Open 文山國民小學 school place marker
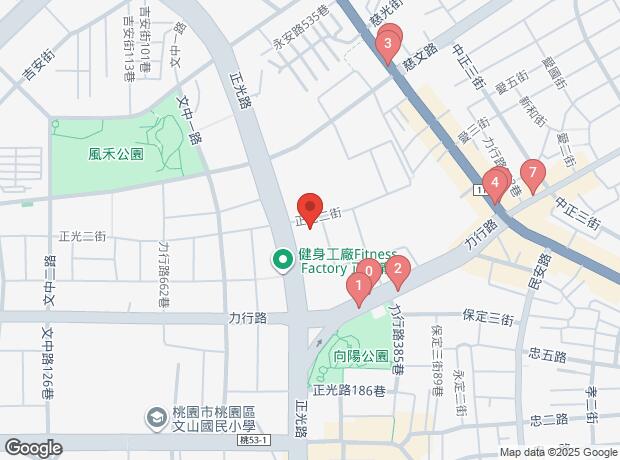The height and width of the screenshot is (460, 620). [x=156, y=415]
